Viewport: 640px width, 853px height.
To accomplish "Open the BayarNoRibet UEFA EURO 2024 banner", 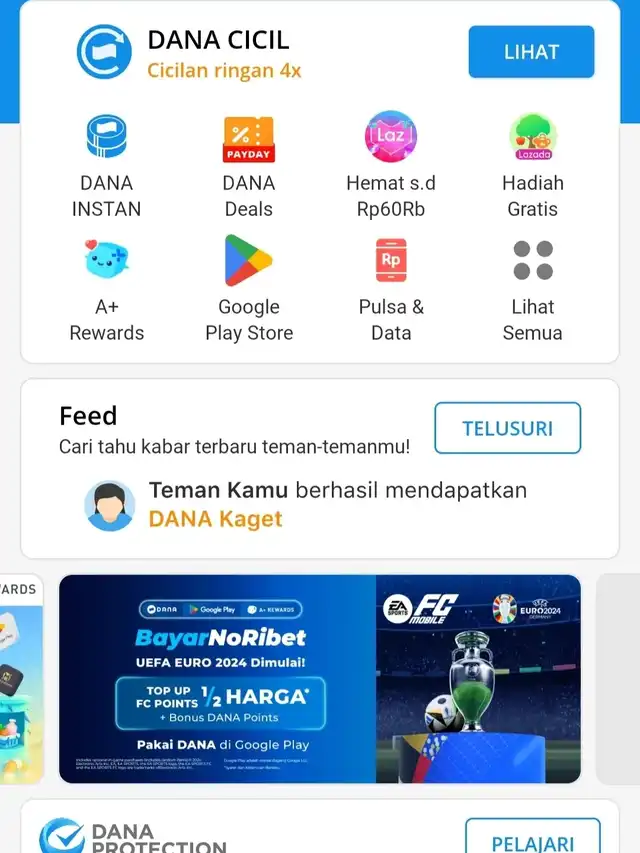I will (x=320, y=679).
